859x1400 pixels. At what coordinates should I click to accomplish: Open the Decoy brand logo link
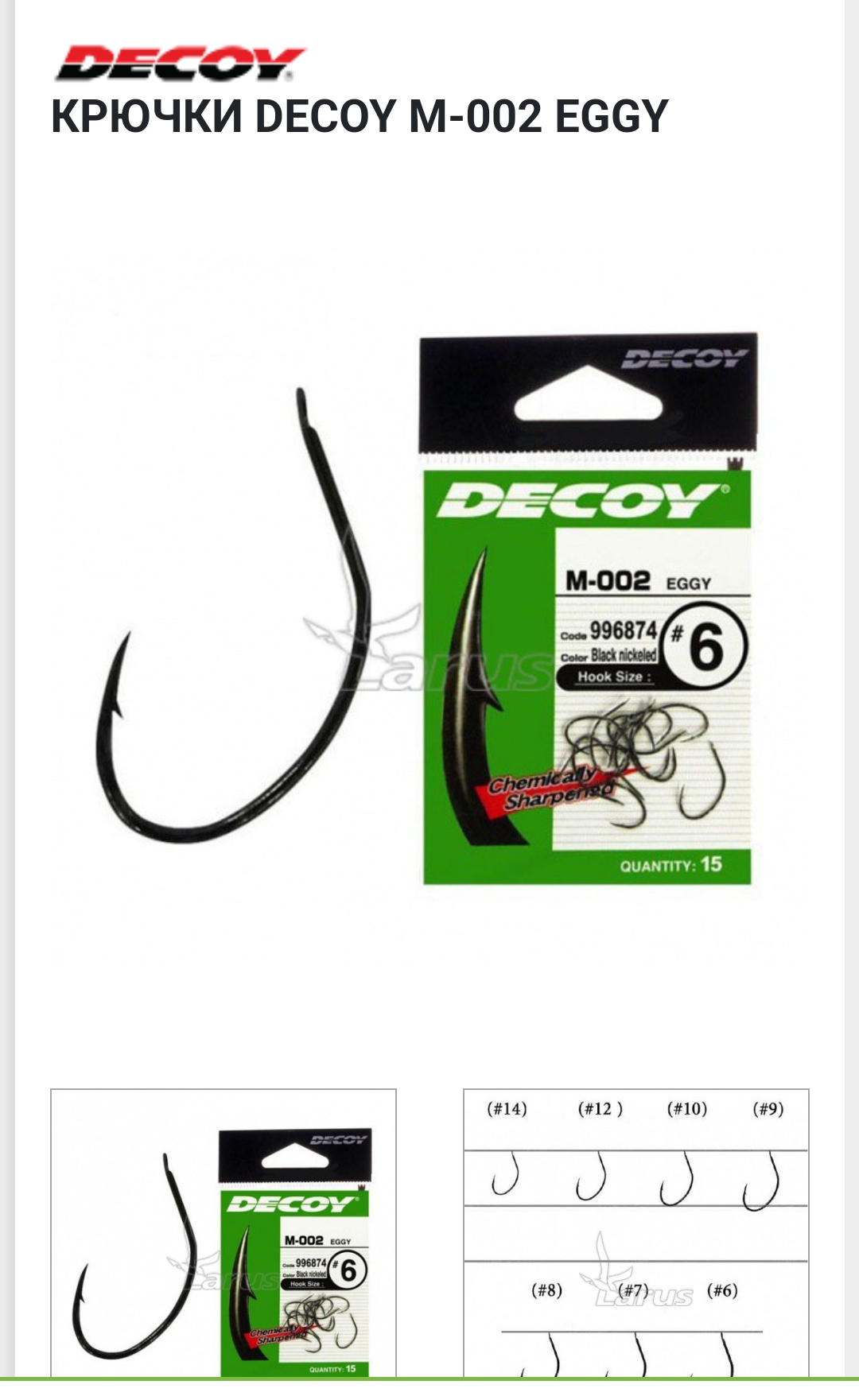[x=180, y=64]
